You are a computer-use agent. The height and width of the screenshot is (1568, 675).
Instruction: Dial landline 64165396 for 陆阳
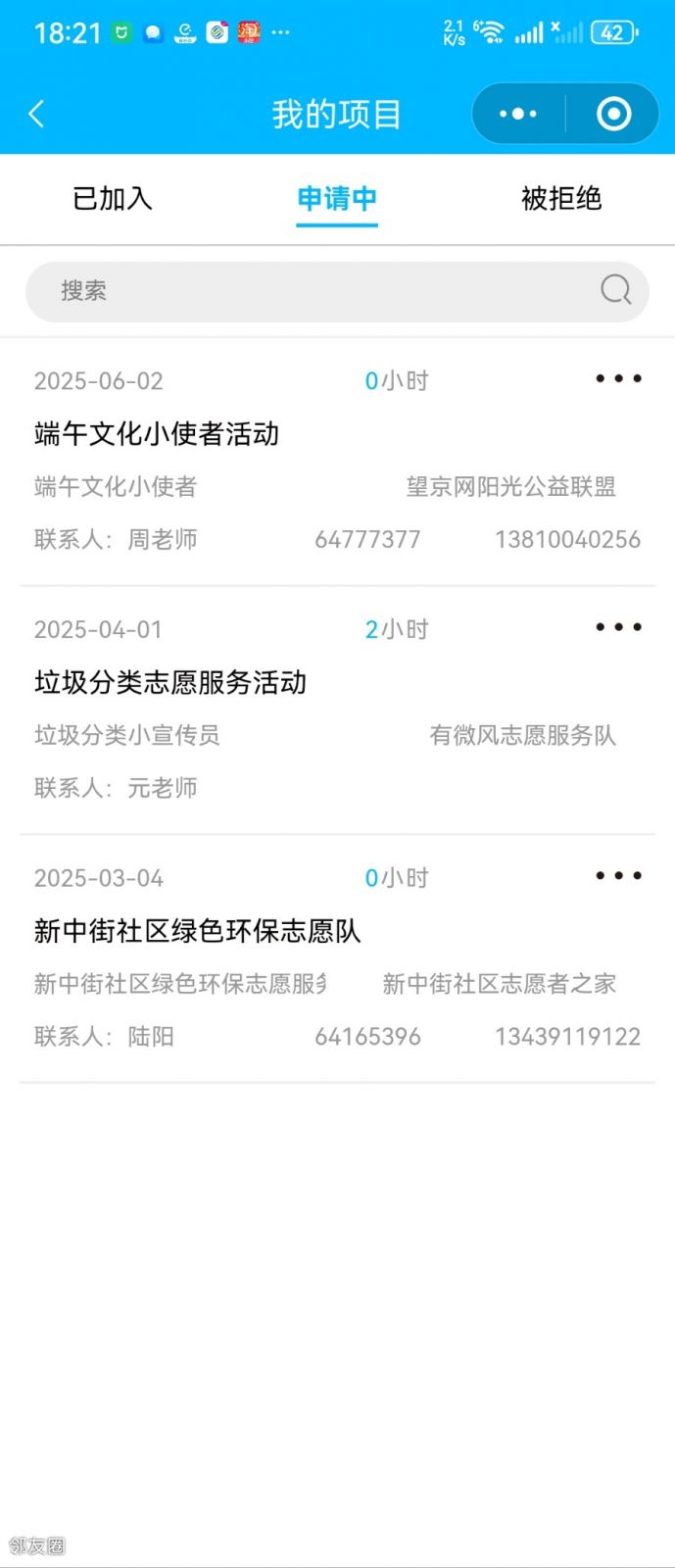367,1037
